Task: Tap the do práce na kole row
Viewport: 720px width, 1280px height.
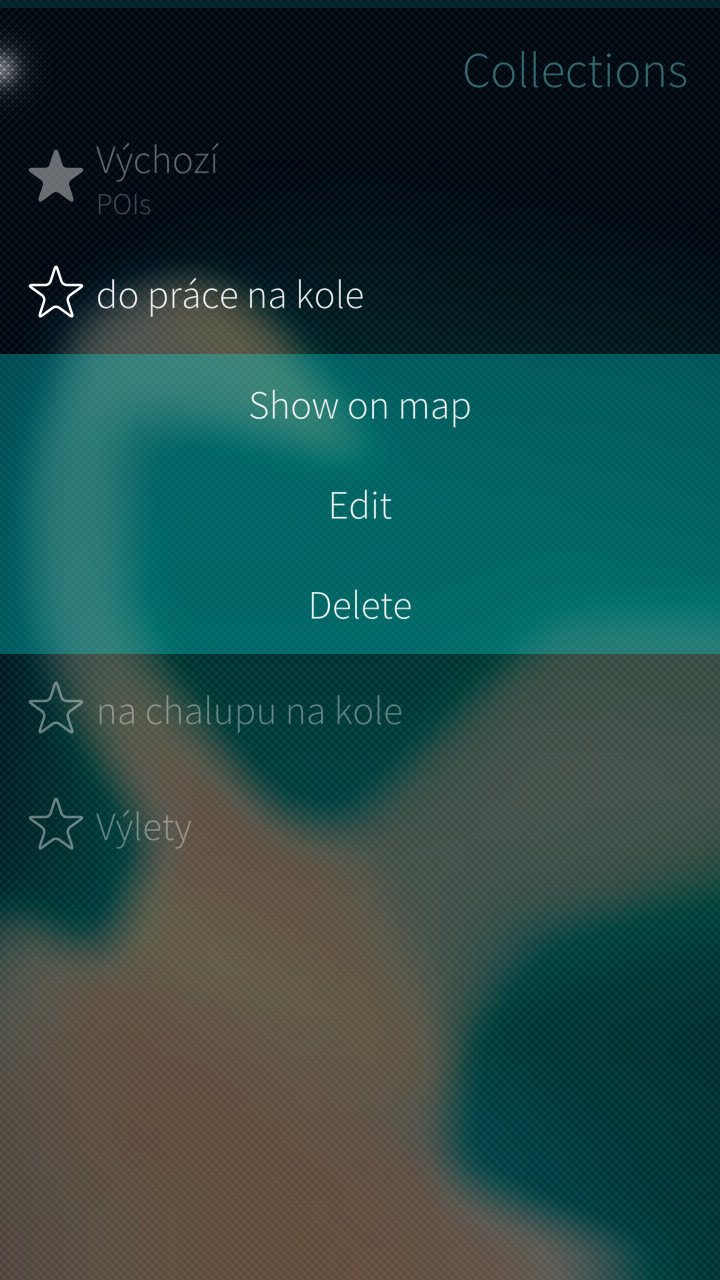Action: [x=360, y=295]
